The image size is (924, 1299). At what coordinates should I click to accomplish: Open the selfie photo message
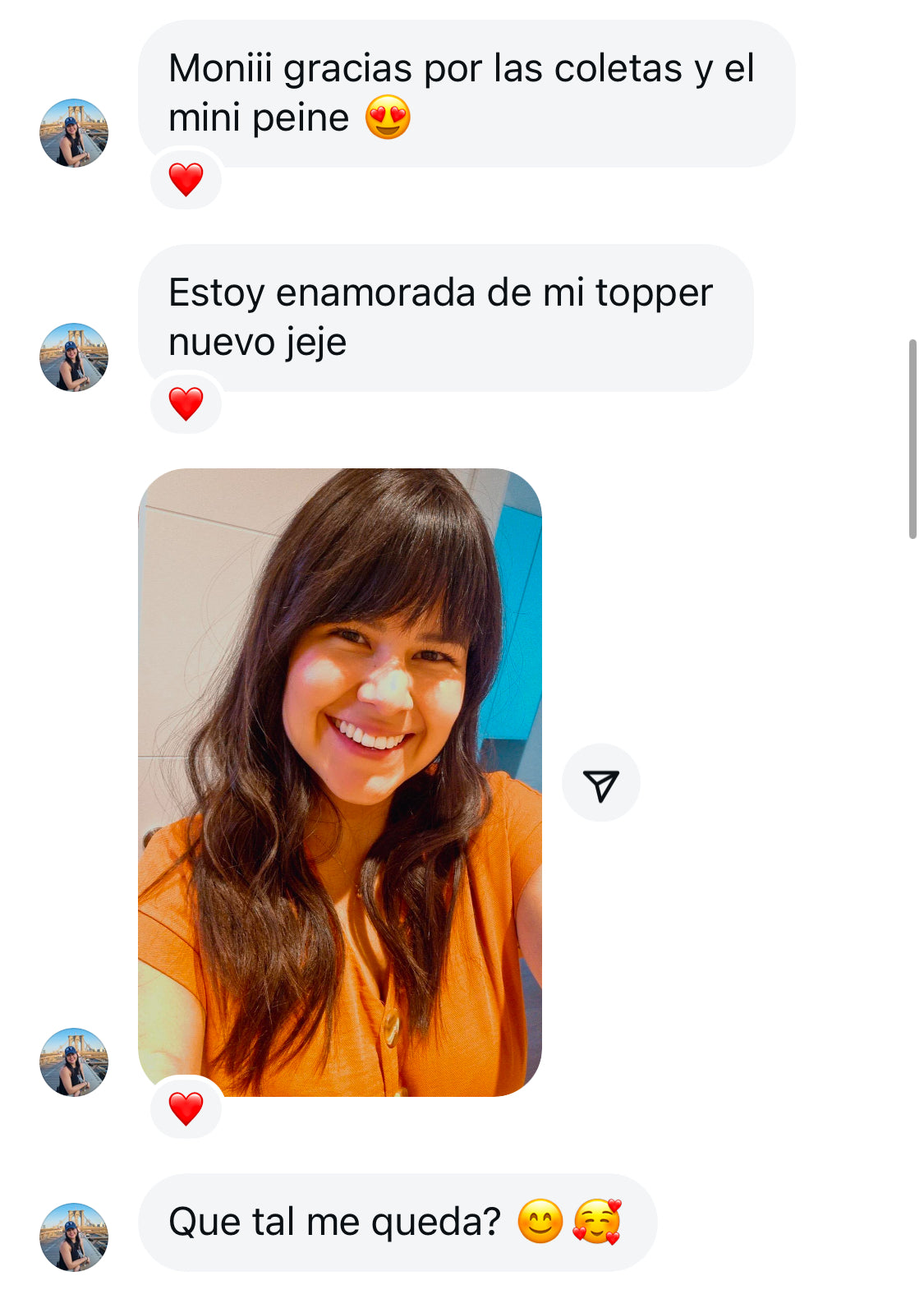[339, 781]
